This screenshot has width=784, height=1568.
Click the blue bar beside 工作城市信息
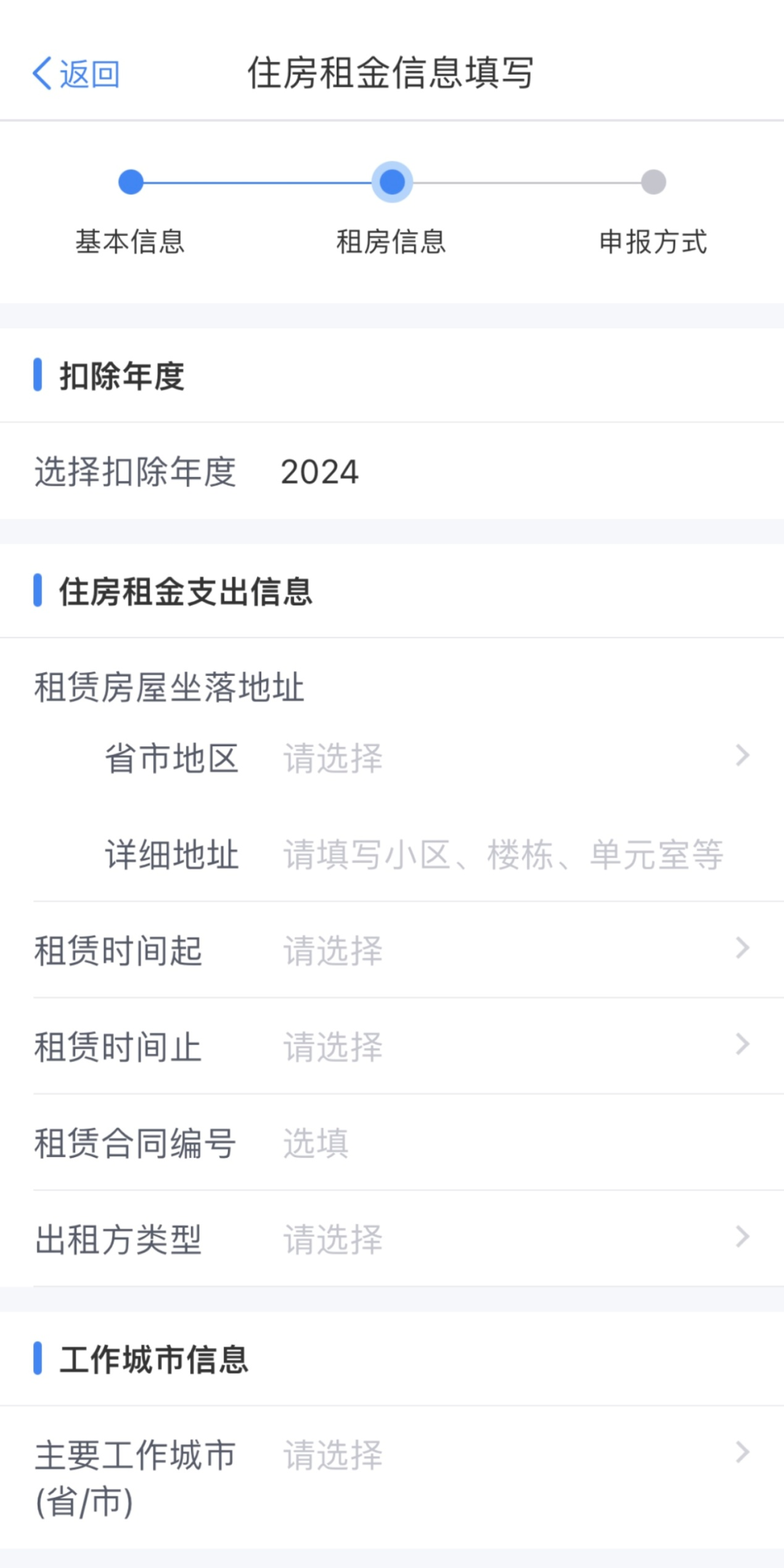click(x=38, y=1359)
